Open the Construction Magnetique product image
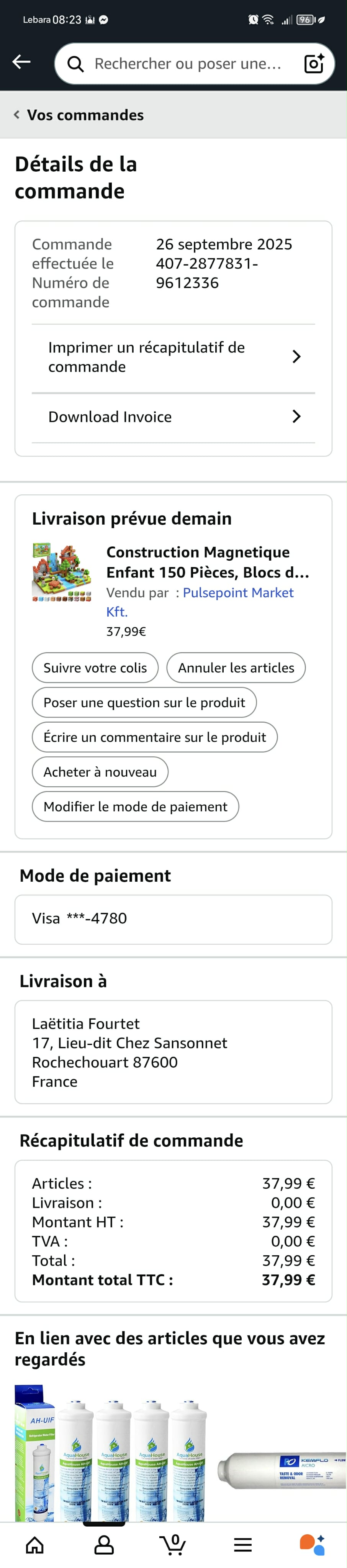The height and width of the screenshot is (1568, 347). [62, 572]
